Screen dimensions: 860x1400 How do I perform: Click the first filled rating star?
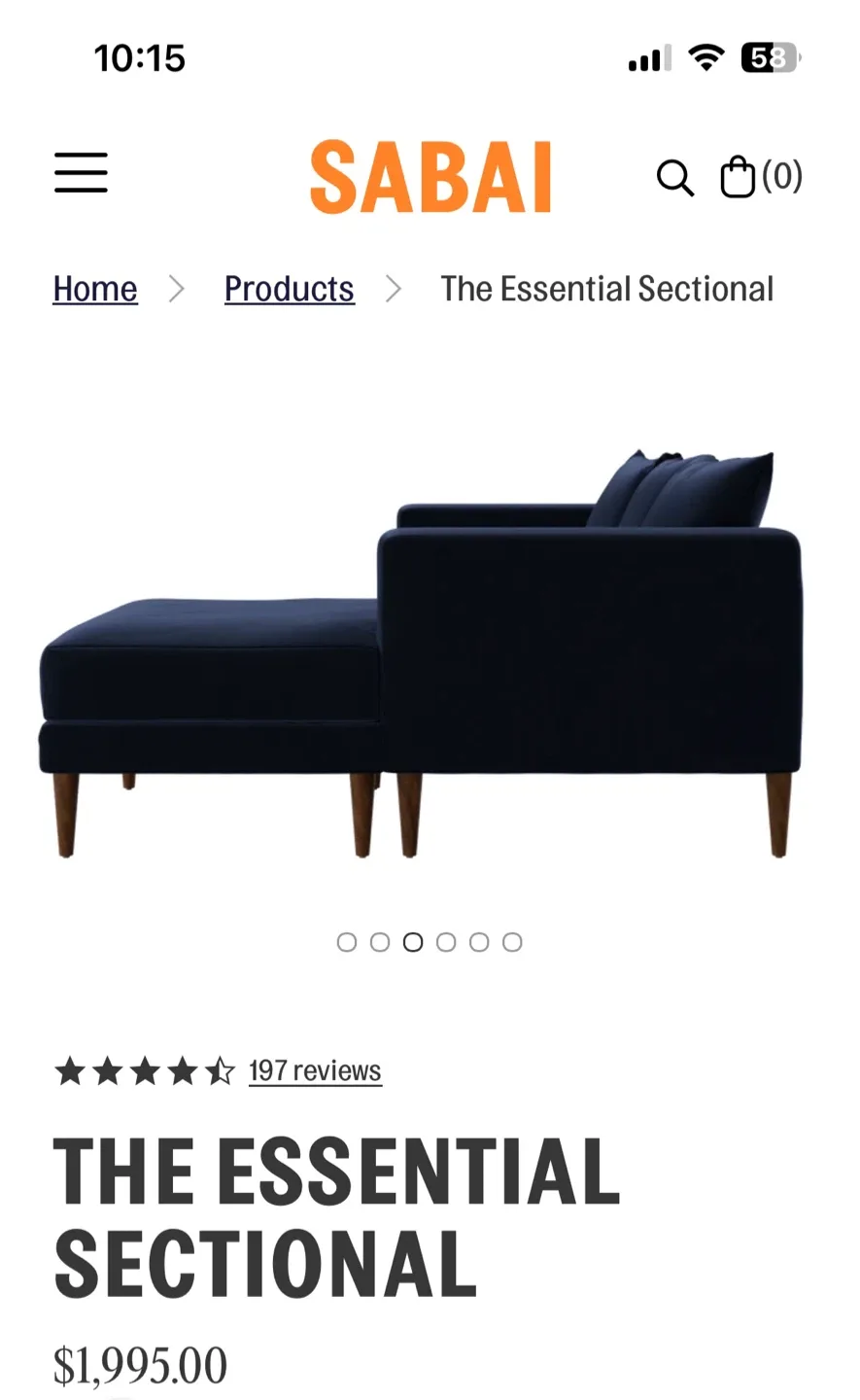point(71,1070)
